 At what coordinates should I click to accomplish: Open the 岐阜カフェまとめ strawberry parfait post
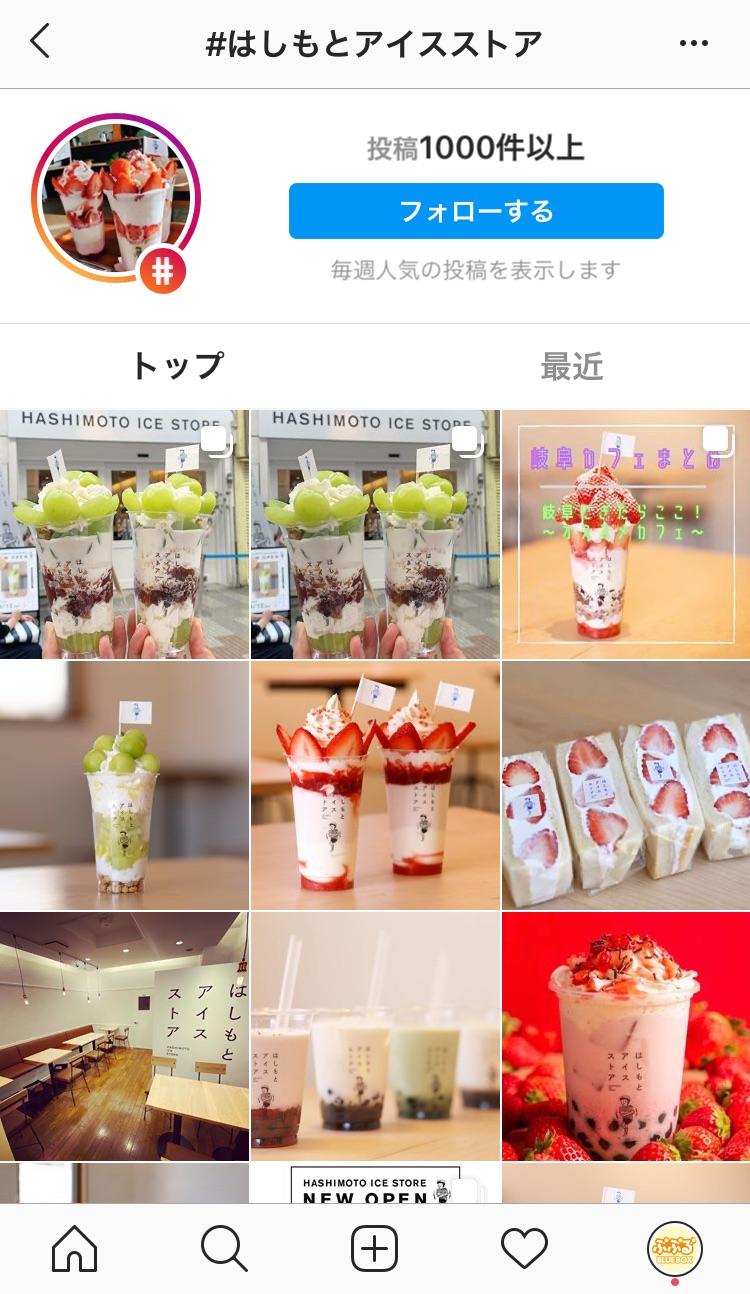(x=626, y=534)
